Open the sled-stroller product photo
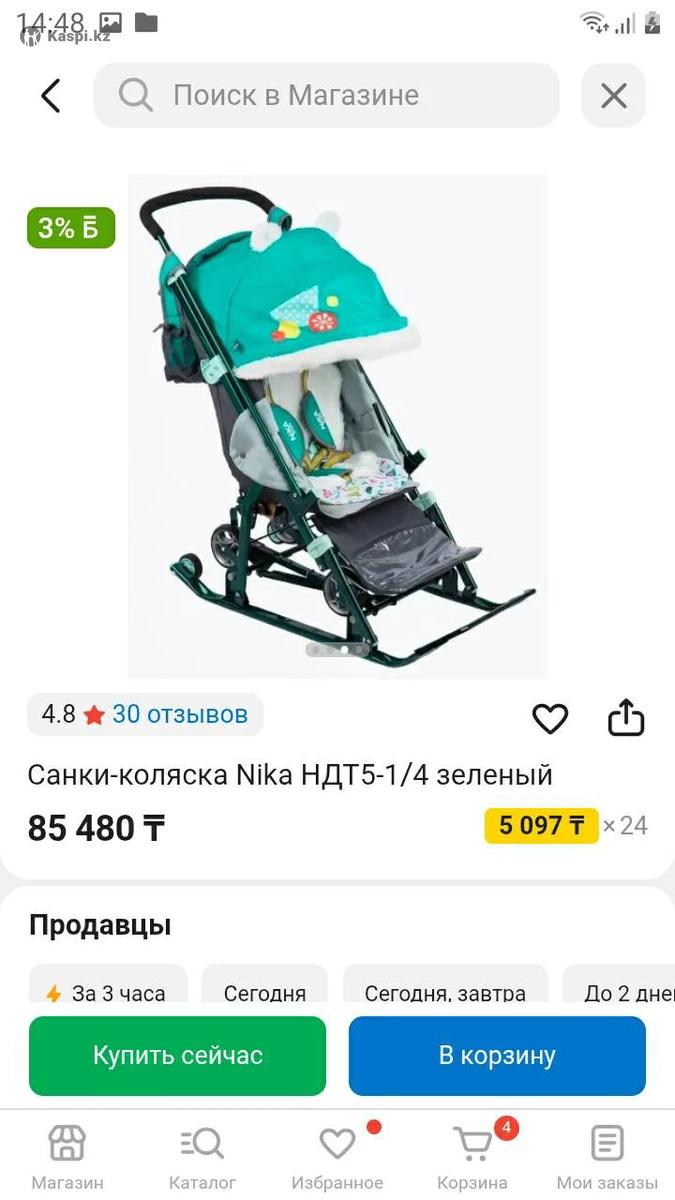Image resolution: width=675 pixels, height=1200 pixels. point(337,425)
